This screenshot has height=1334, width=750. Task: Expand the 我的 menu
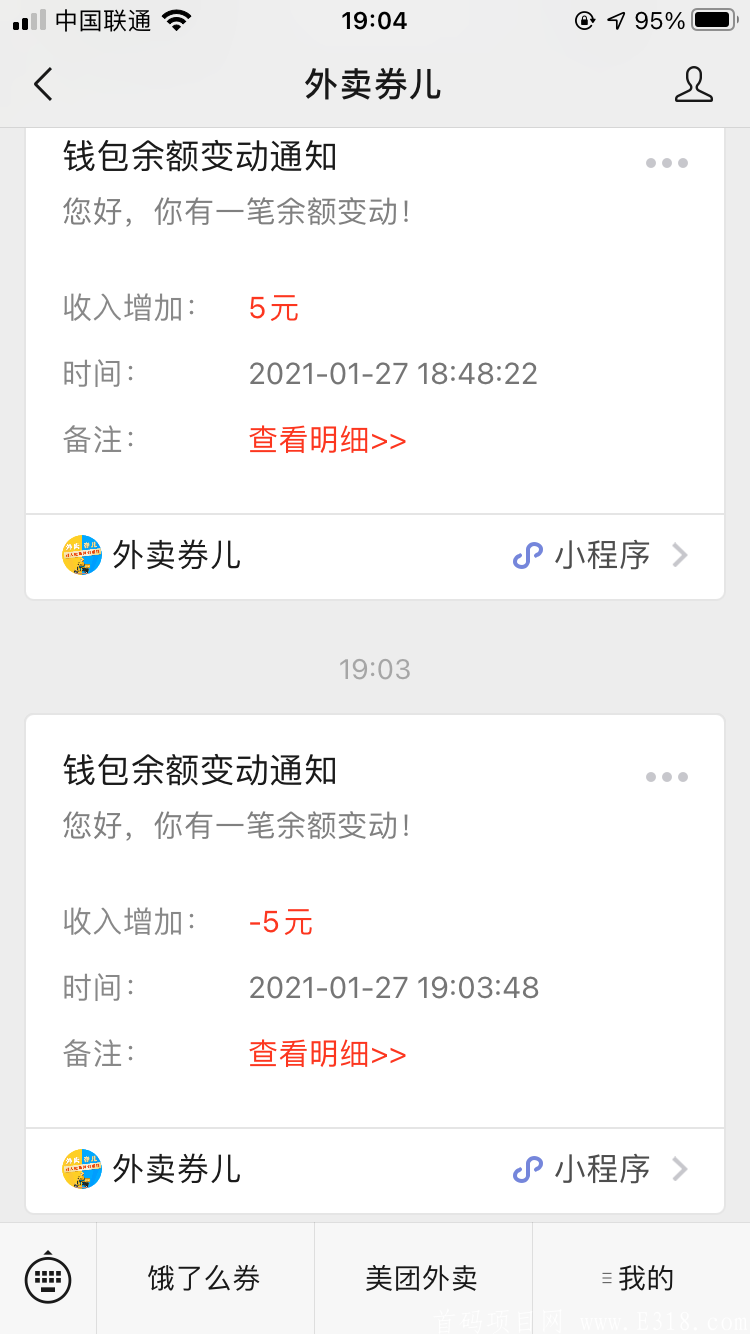(640, 1278)
